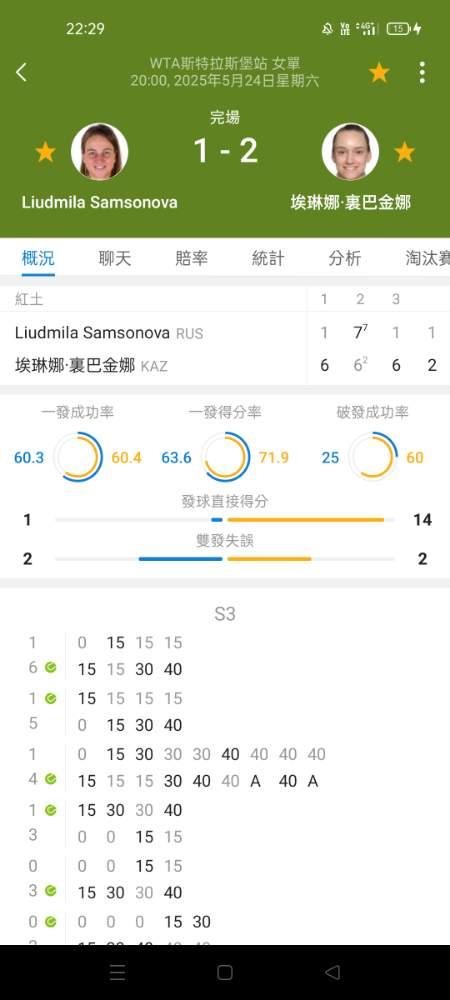Open Liudmila Samsonova's player photo
The height and width of the screenshot is (1000, 450).
tap(99, 152)
